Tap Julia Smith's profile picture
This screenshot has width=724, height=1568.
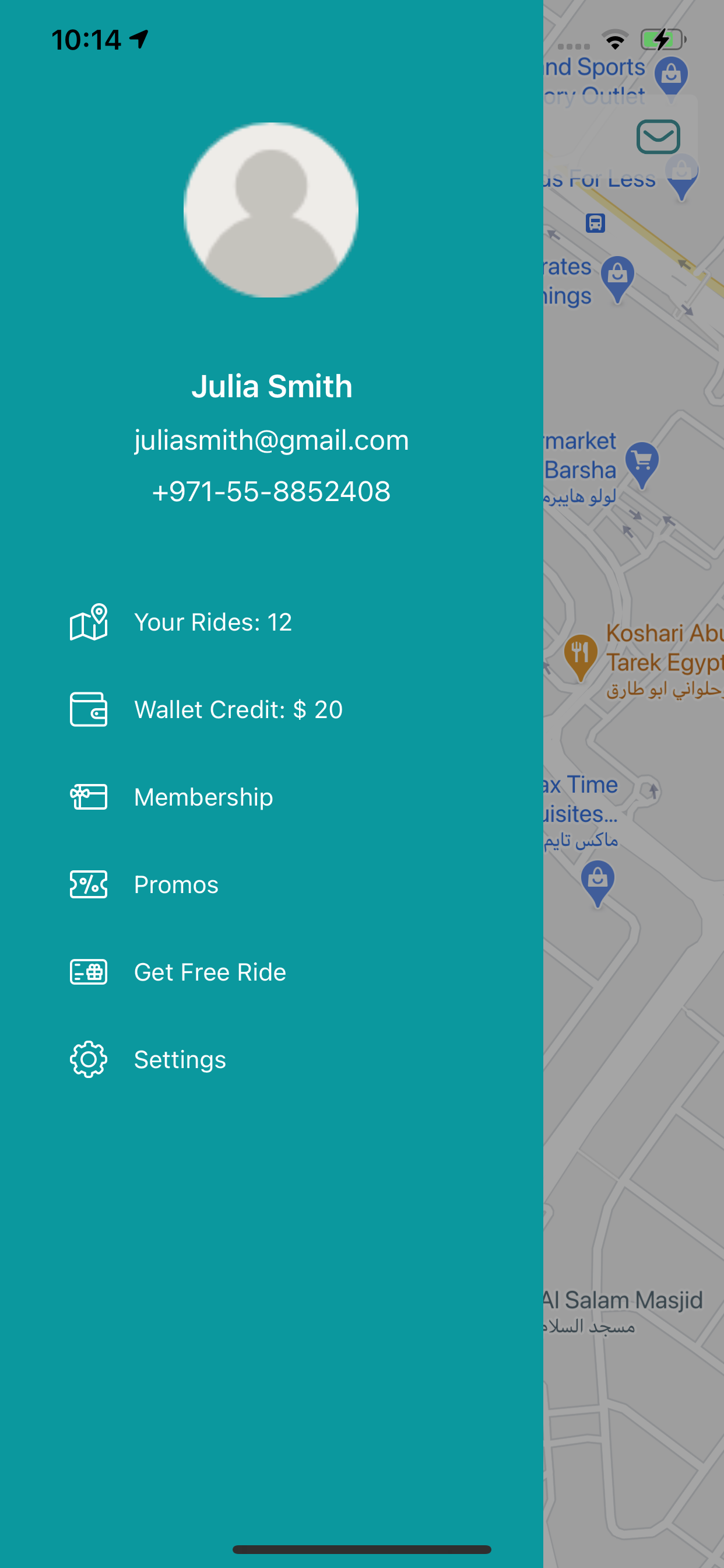tap(271, 210)
